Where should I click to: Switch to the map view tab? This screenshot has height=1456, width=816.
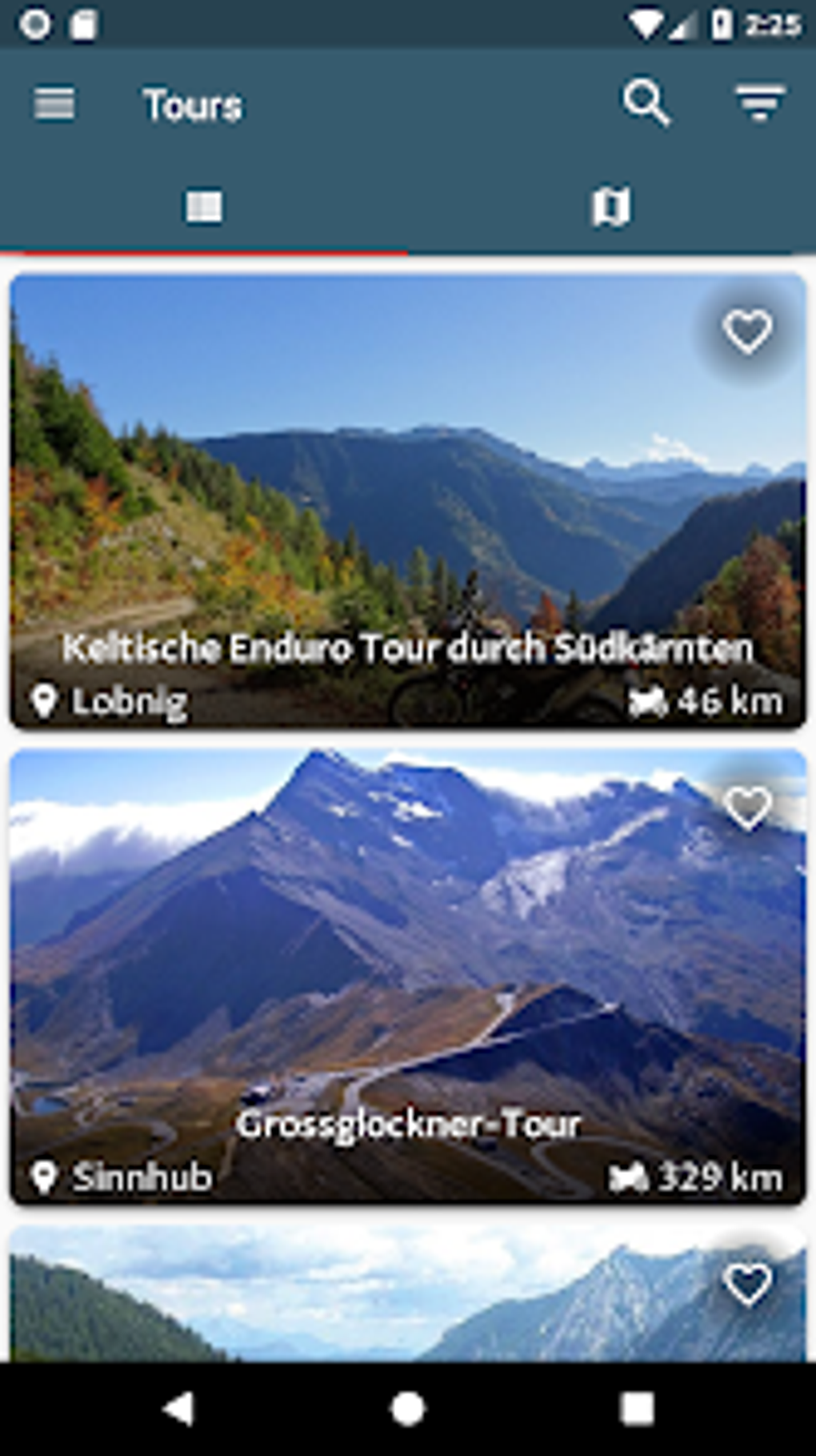[x=610, y=207]
